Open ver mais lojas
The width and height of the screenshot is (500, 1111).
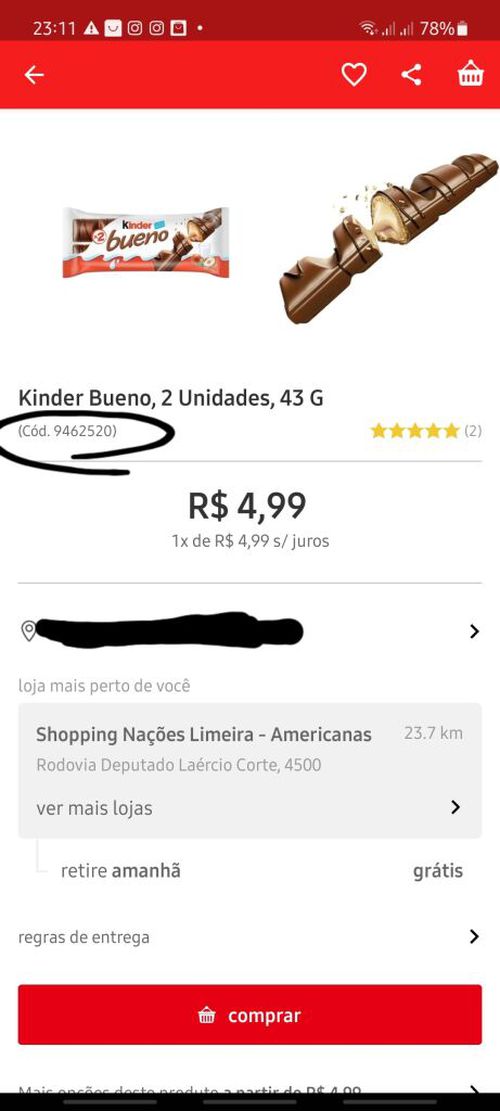250,808
